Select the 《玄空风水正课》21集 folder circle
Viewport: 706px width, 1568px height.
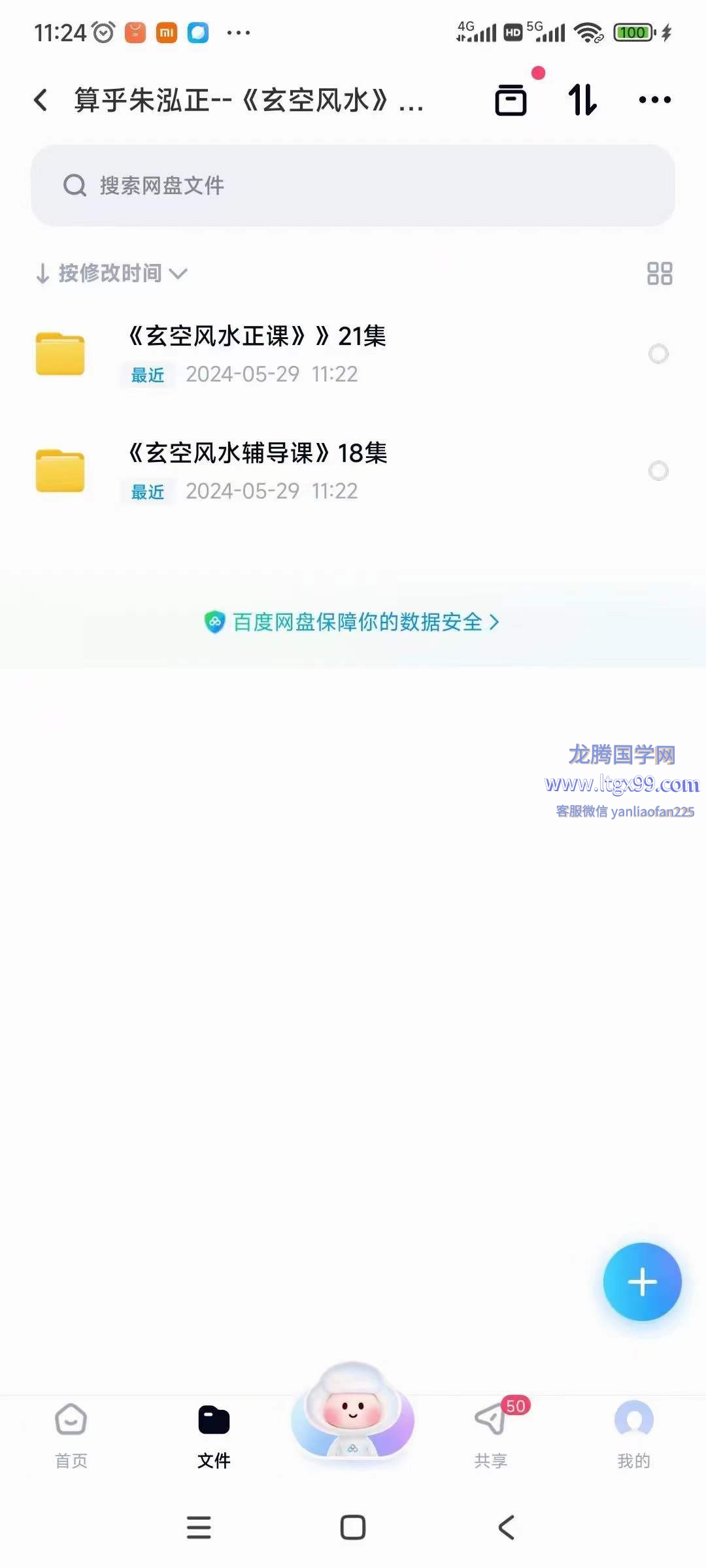(x=658, y=354)
